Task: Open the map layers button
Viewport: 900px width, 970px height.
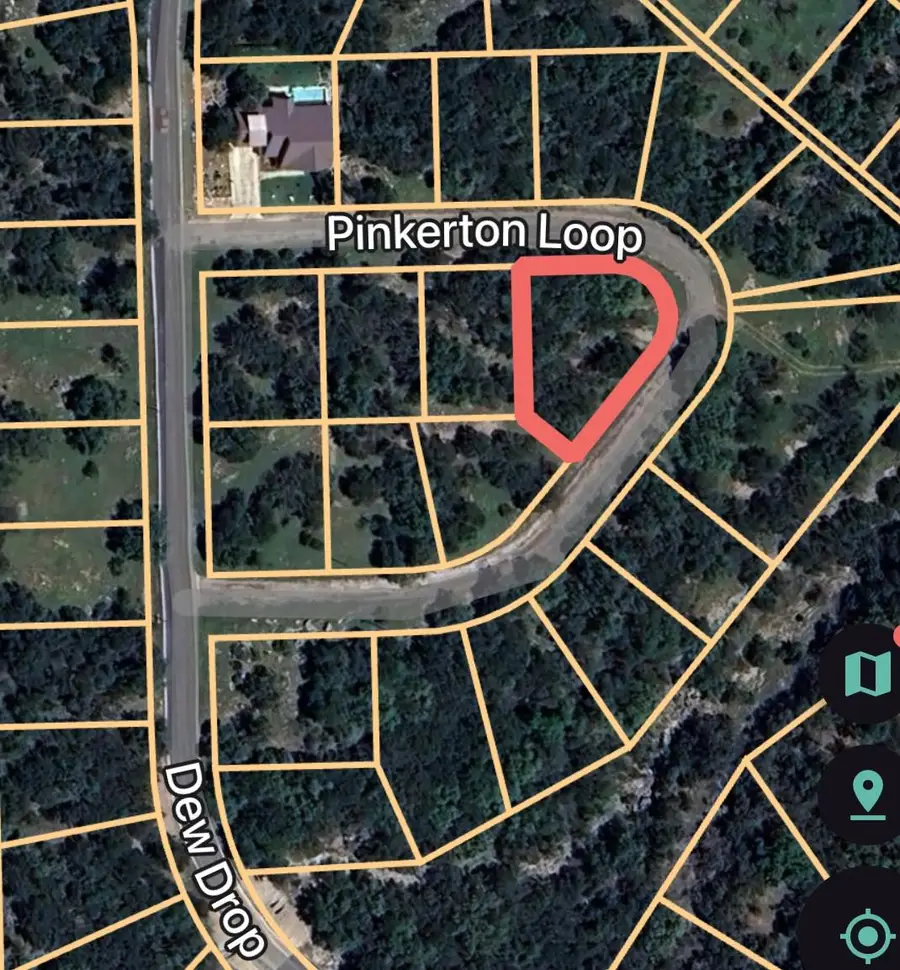Action: [866, 674]
